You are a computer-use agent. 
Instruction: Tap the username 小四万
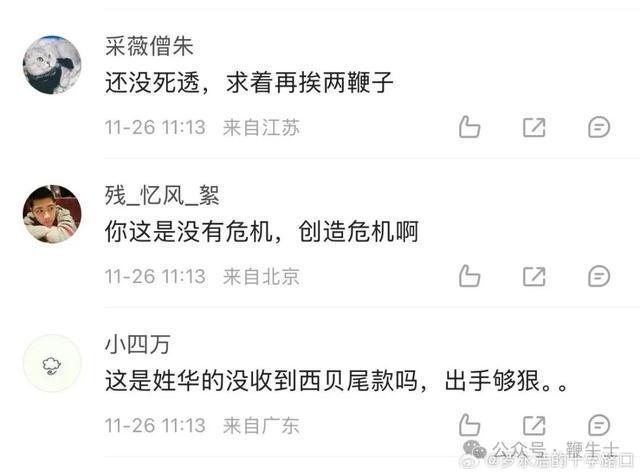click(x=136, y=345)
